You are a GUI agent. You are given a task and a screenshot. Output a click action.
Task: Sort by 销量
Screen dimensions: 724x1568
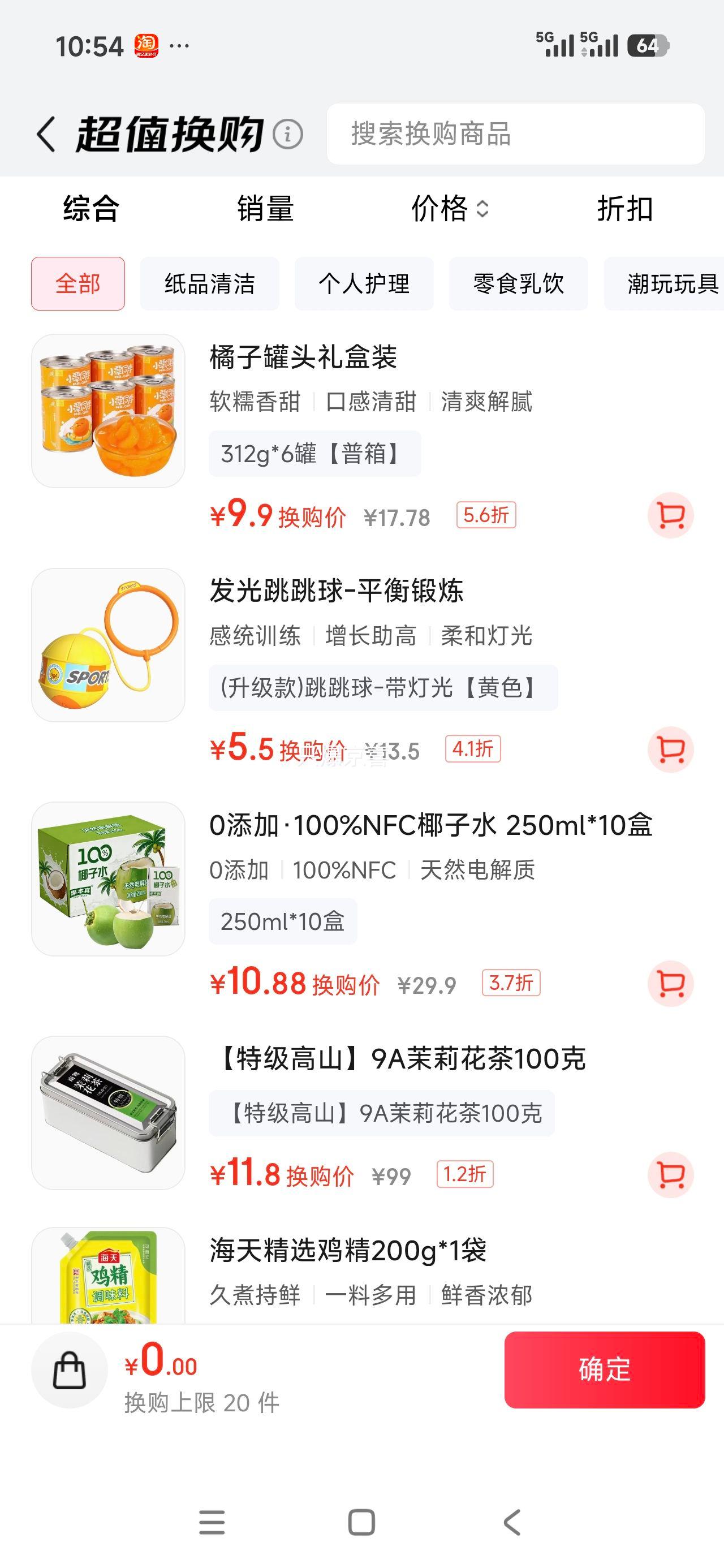click(x=265, y=209)
